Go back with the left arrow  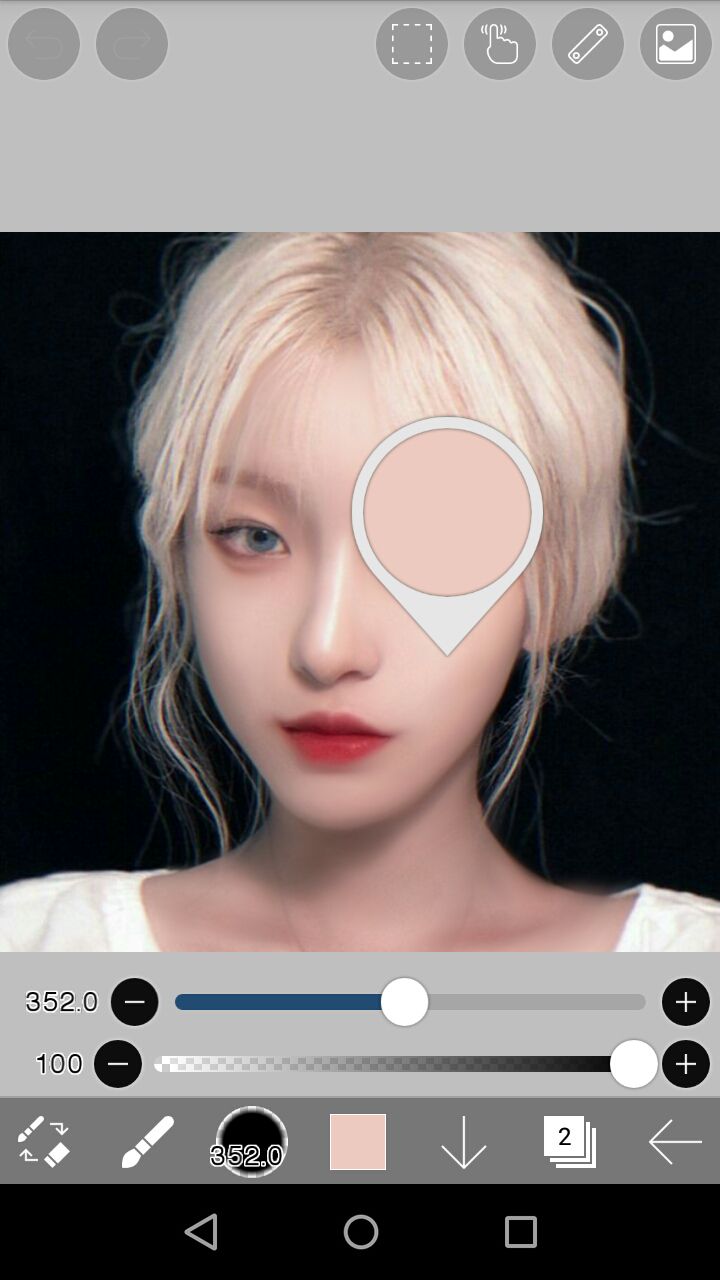(x=675, y=1141)
